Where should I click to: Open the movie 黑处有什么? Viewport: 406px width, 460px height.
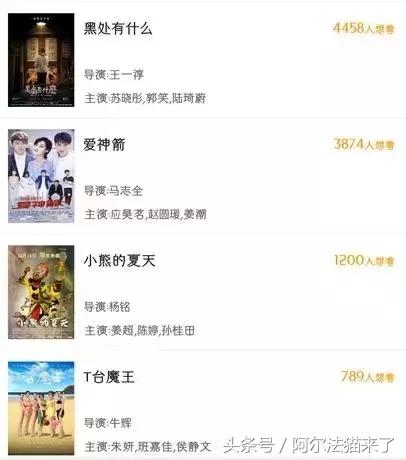(203, 60)
